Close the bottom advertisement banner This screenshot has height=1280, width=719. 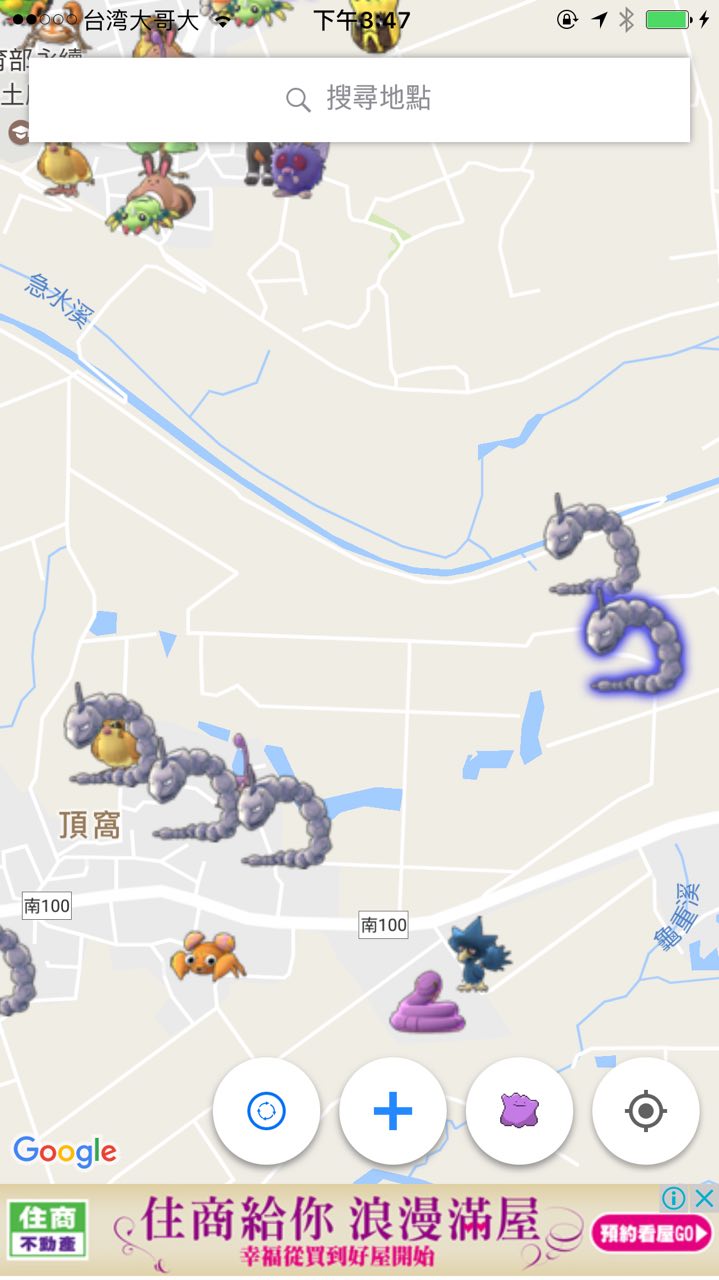(705, 1198)
